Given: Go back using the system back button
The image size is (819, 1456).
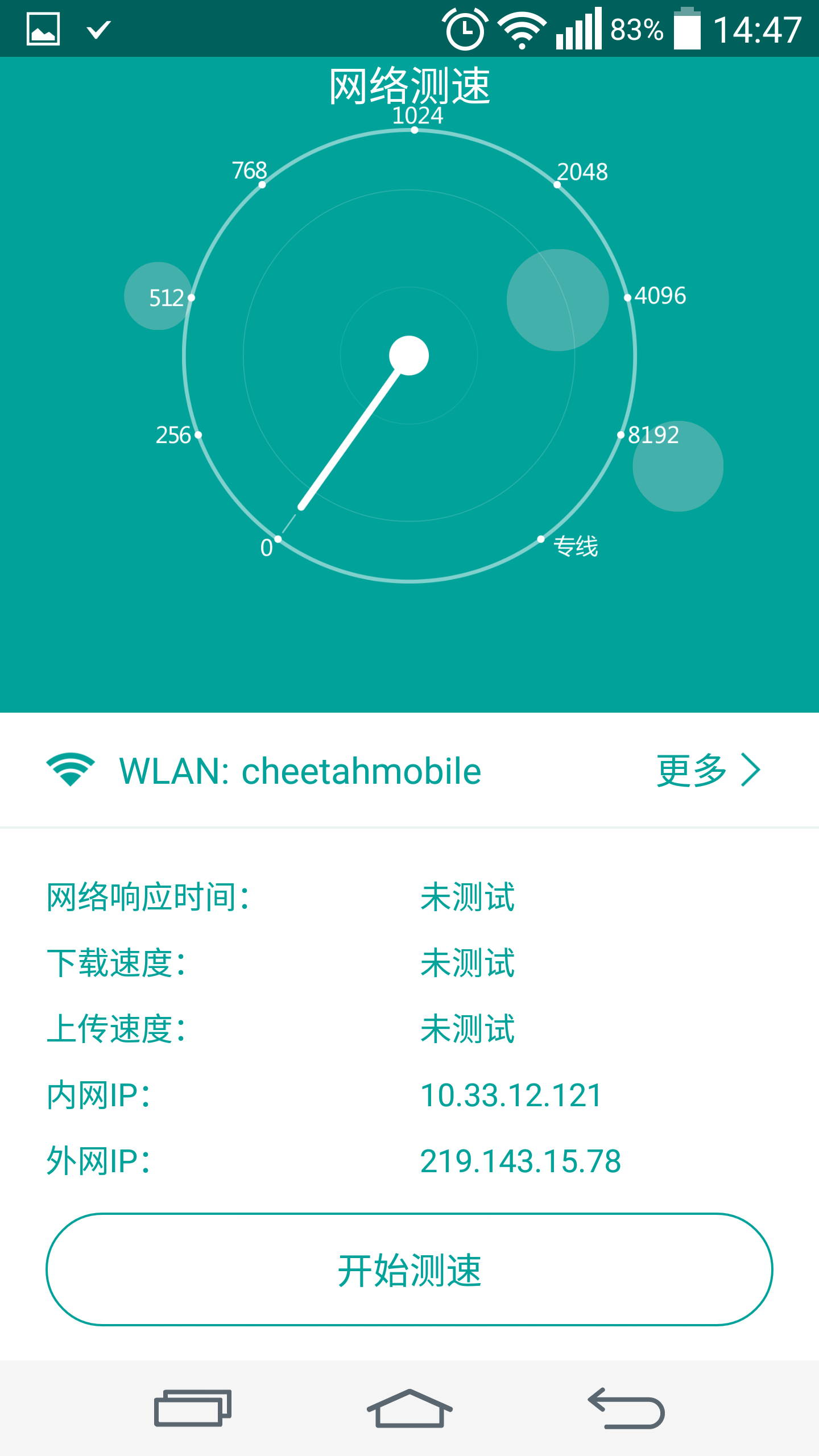Looking at the screenshot, I should coord(626,1408).
